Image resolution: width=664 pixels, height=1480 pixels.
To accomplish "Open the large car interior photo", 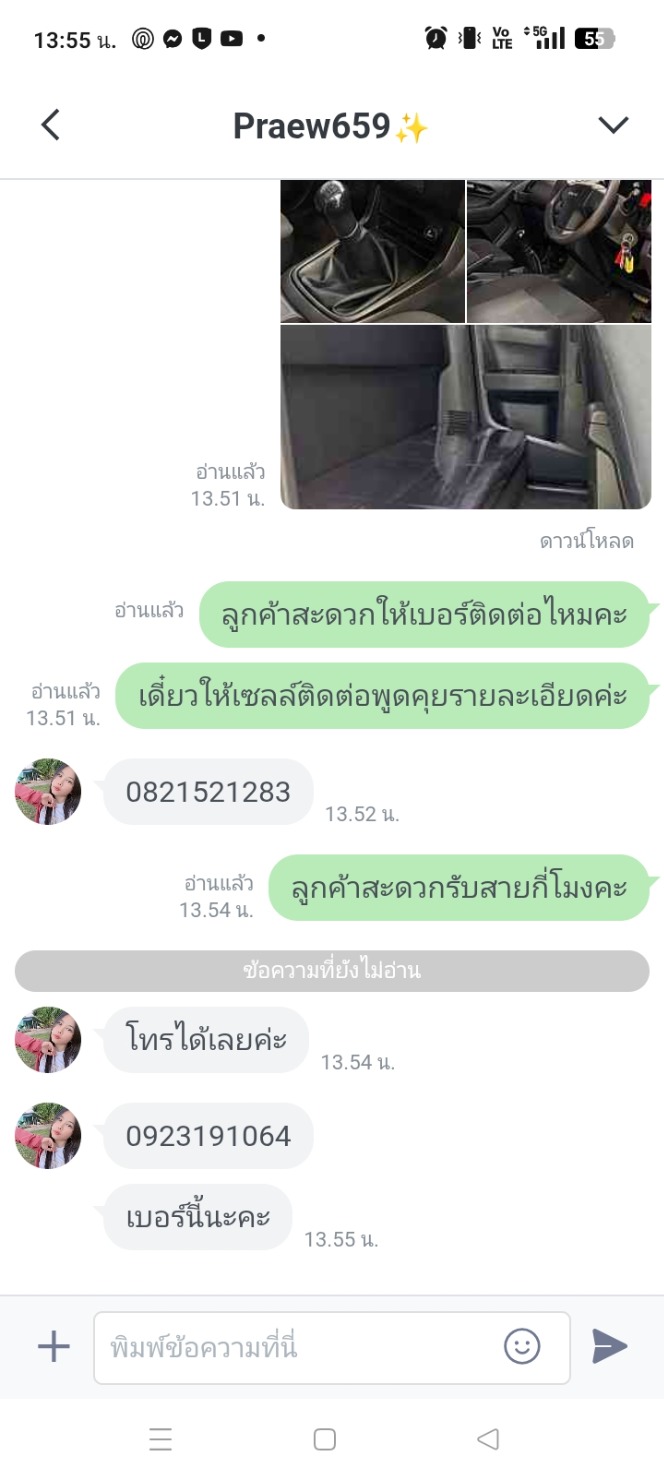I will pyautogui.click(x=465, y=416).
